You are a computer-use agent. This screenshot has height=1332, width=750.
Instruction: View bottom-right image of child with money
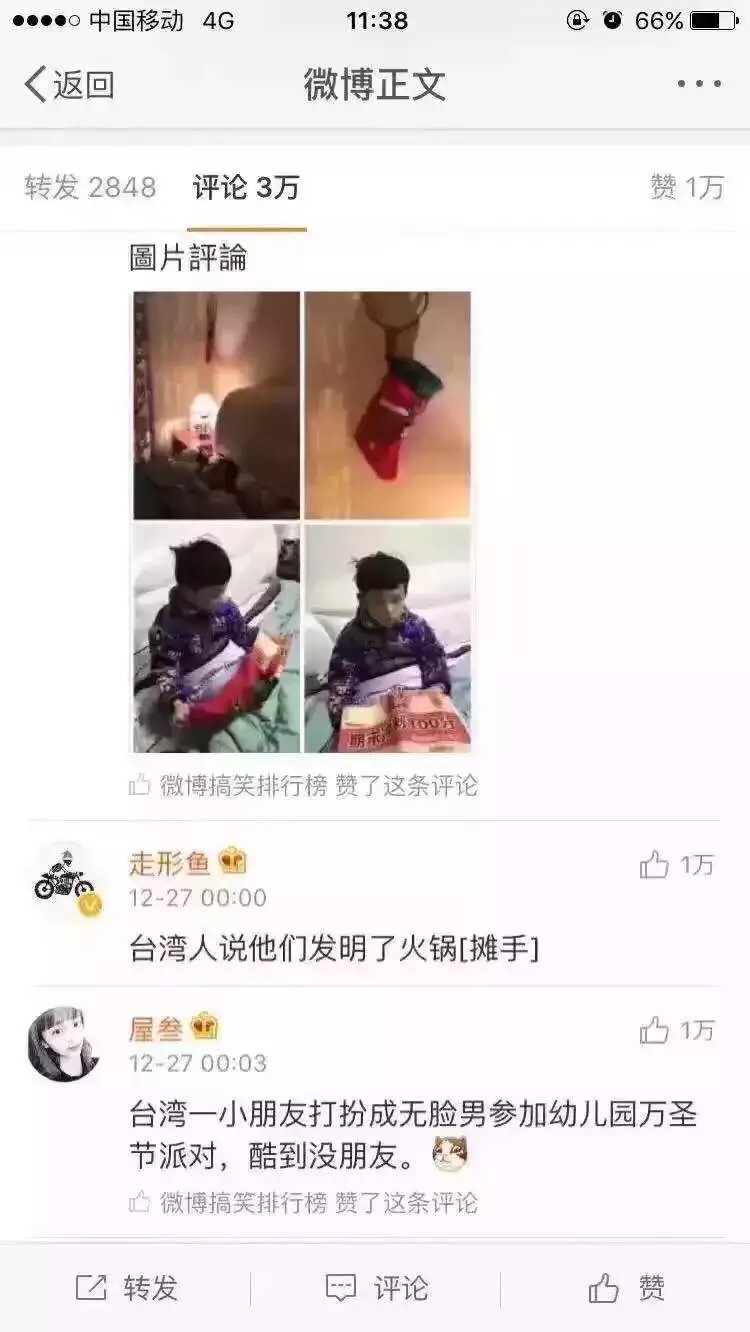387,638
